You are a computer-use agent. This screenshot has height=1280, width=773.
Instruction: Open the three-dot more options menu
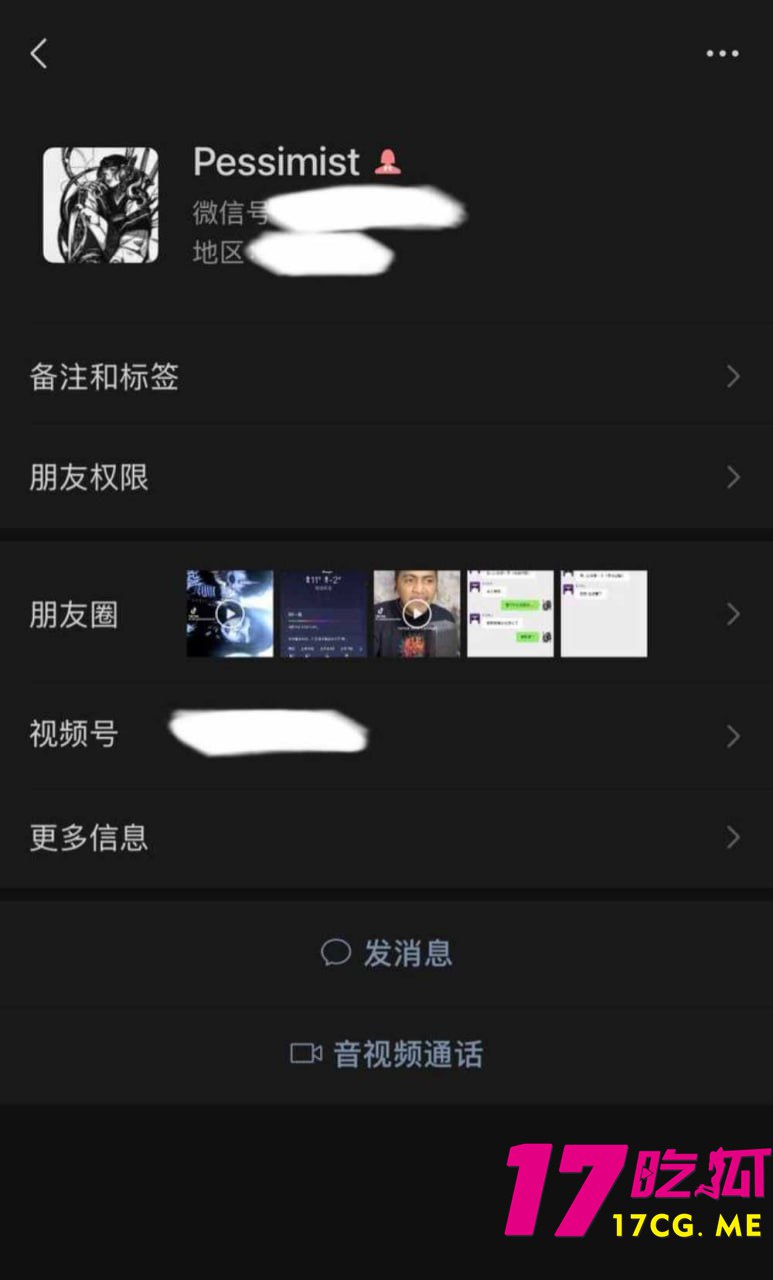click(x=722, y=54)
